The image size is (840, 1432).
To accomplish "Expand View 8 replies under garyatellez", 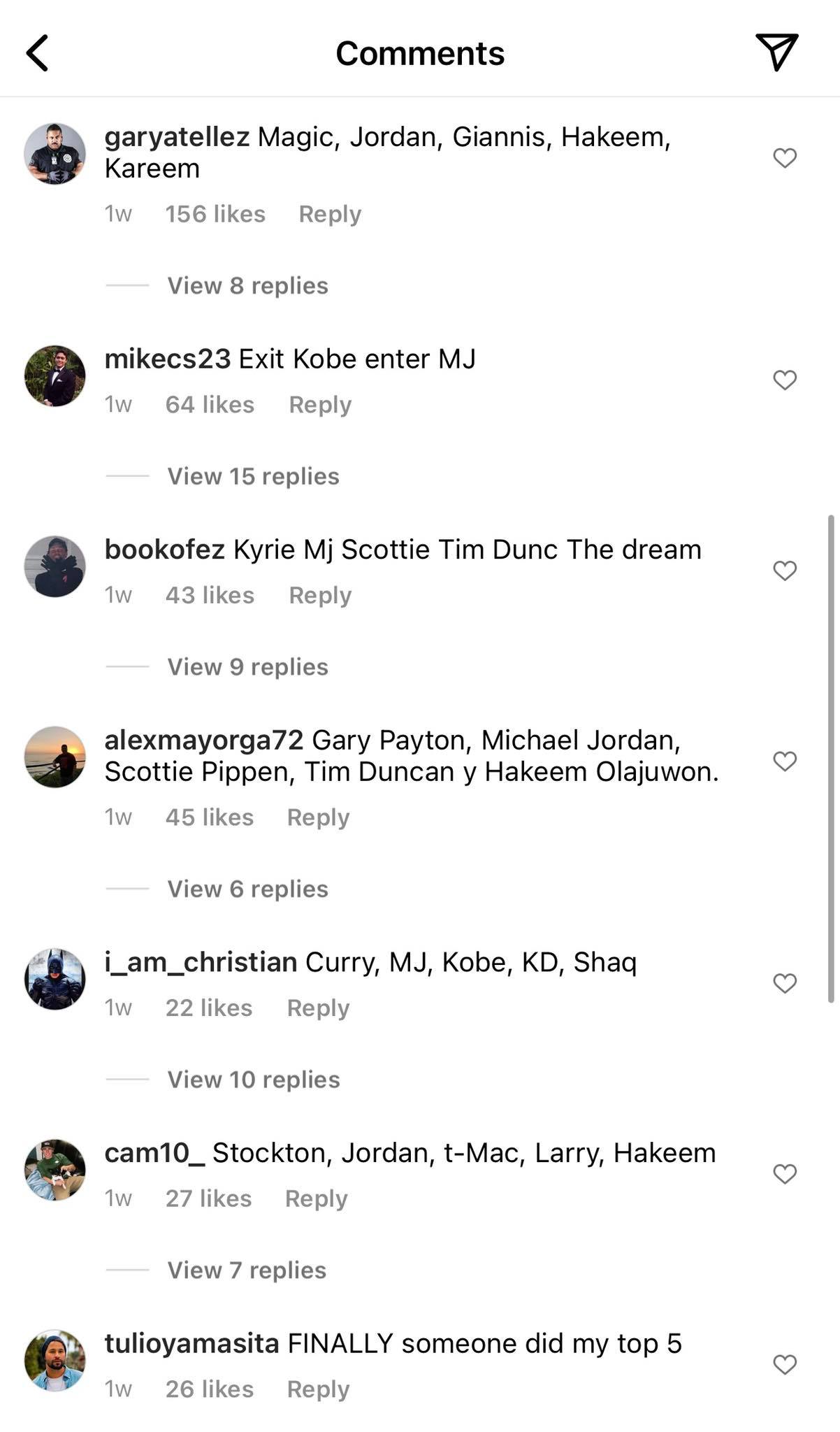I will 247,286.
